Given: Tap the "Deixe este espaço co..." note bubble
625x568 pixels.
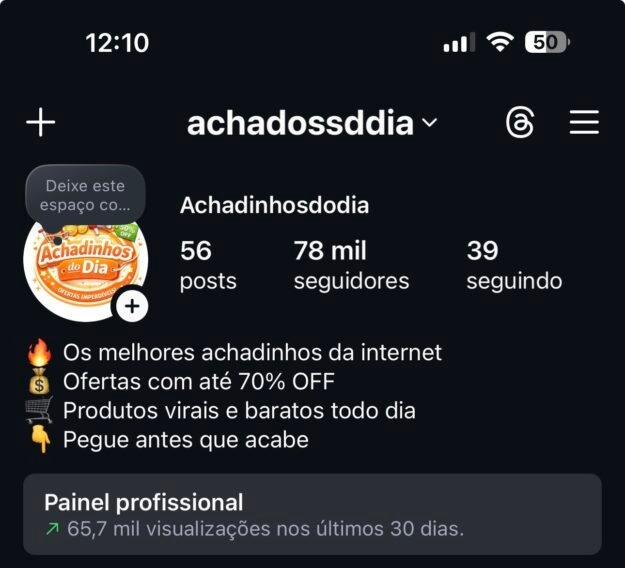Looking at the screenshot, I should (x=85, y=194).
